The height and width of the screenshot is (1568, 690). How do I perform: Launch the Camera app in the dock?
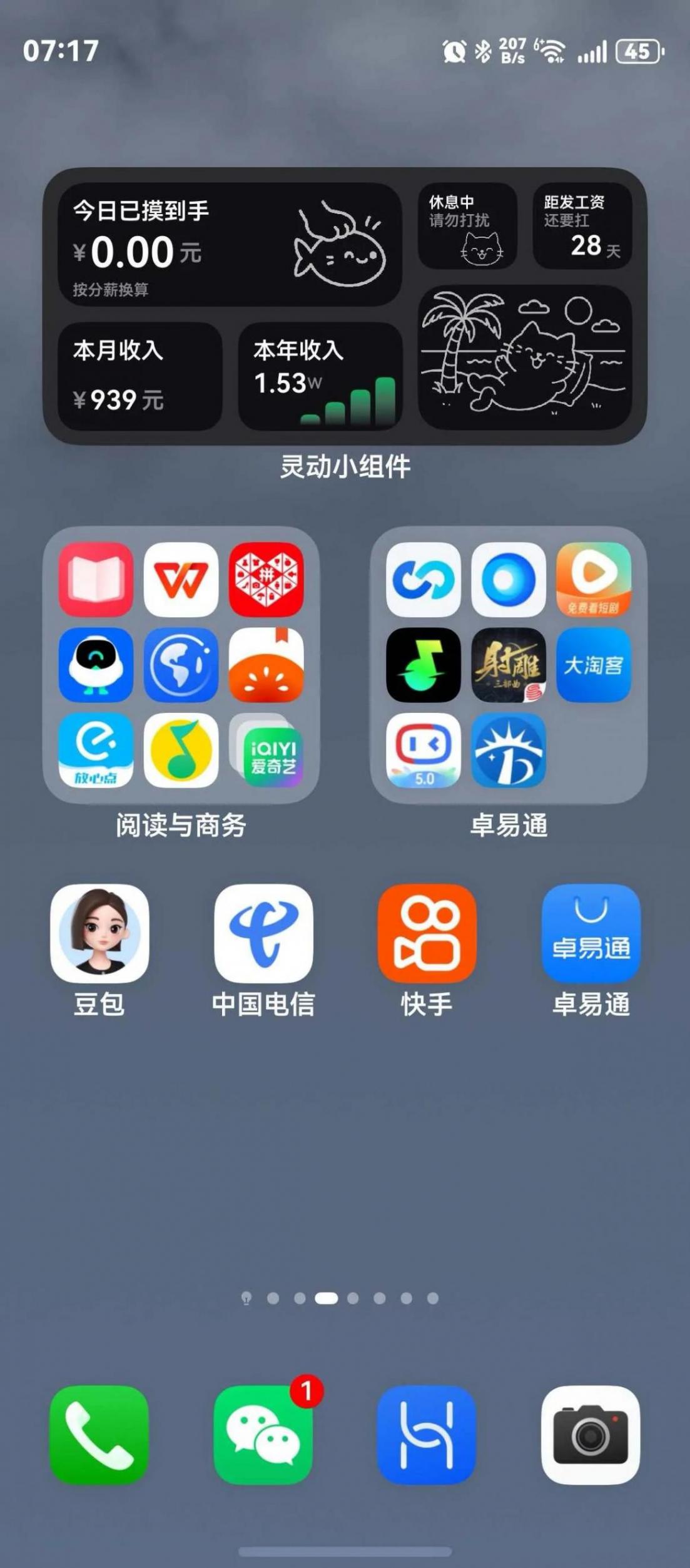[x=591, y=1435]
